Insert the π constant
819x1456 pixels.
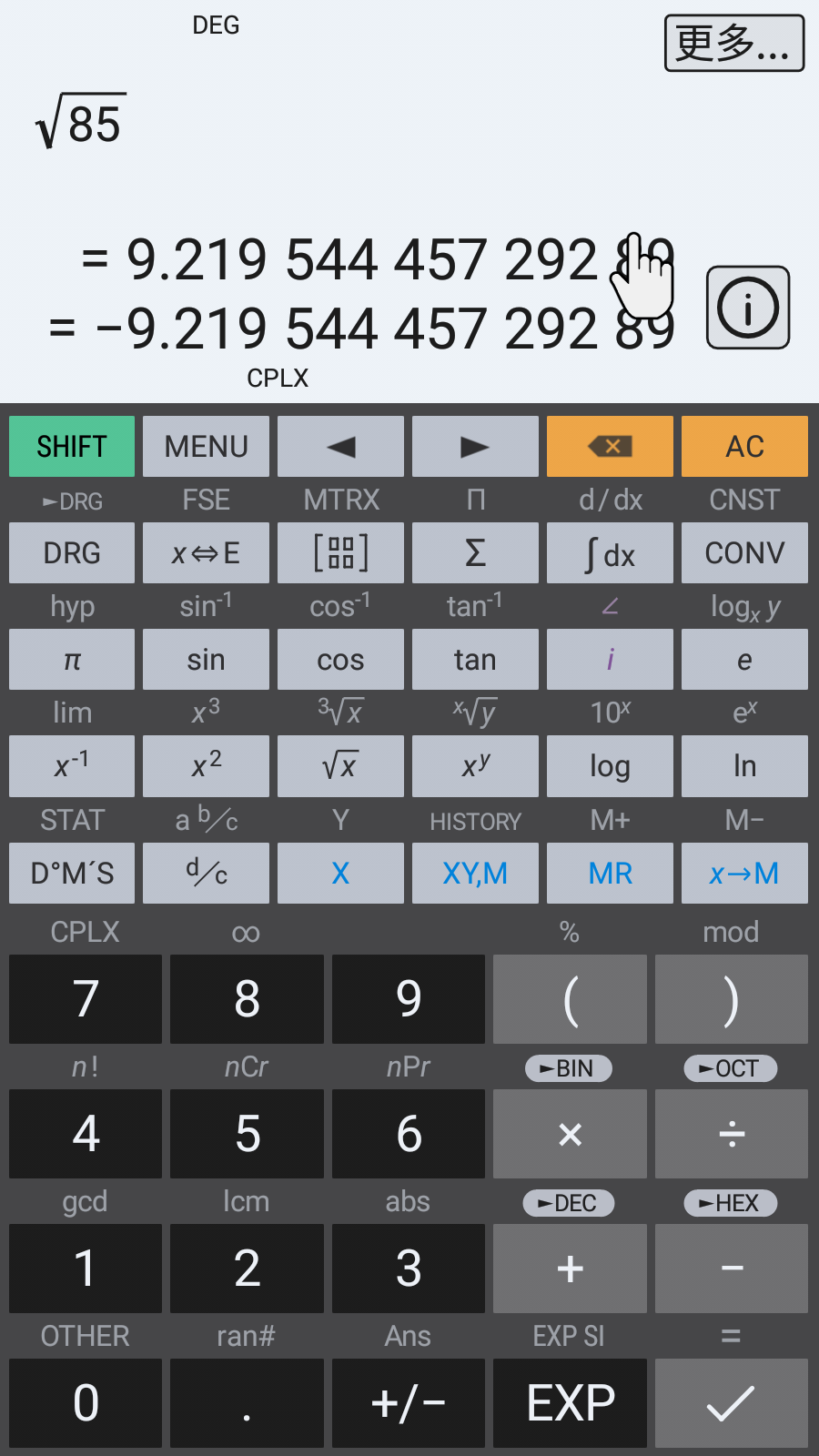point(71,659)
